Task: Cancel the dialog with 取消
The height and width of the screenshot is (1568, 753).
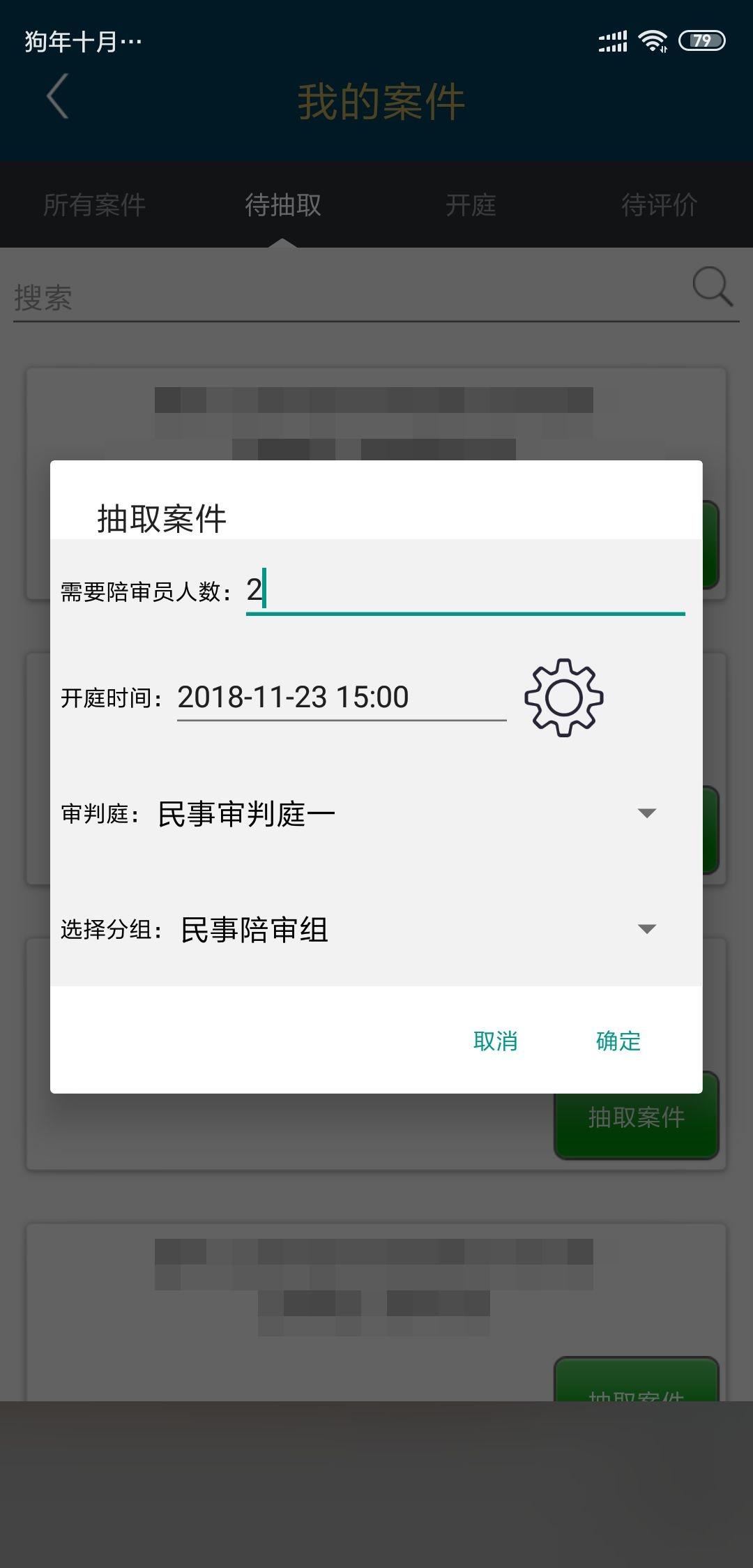Action: pos(495,1041)
